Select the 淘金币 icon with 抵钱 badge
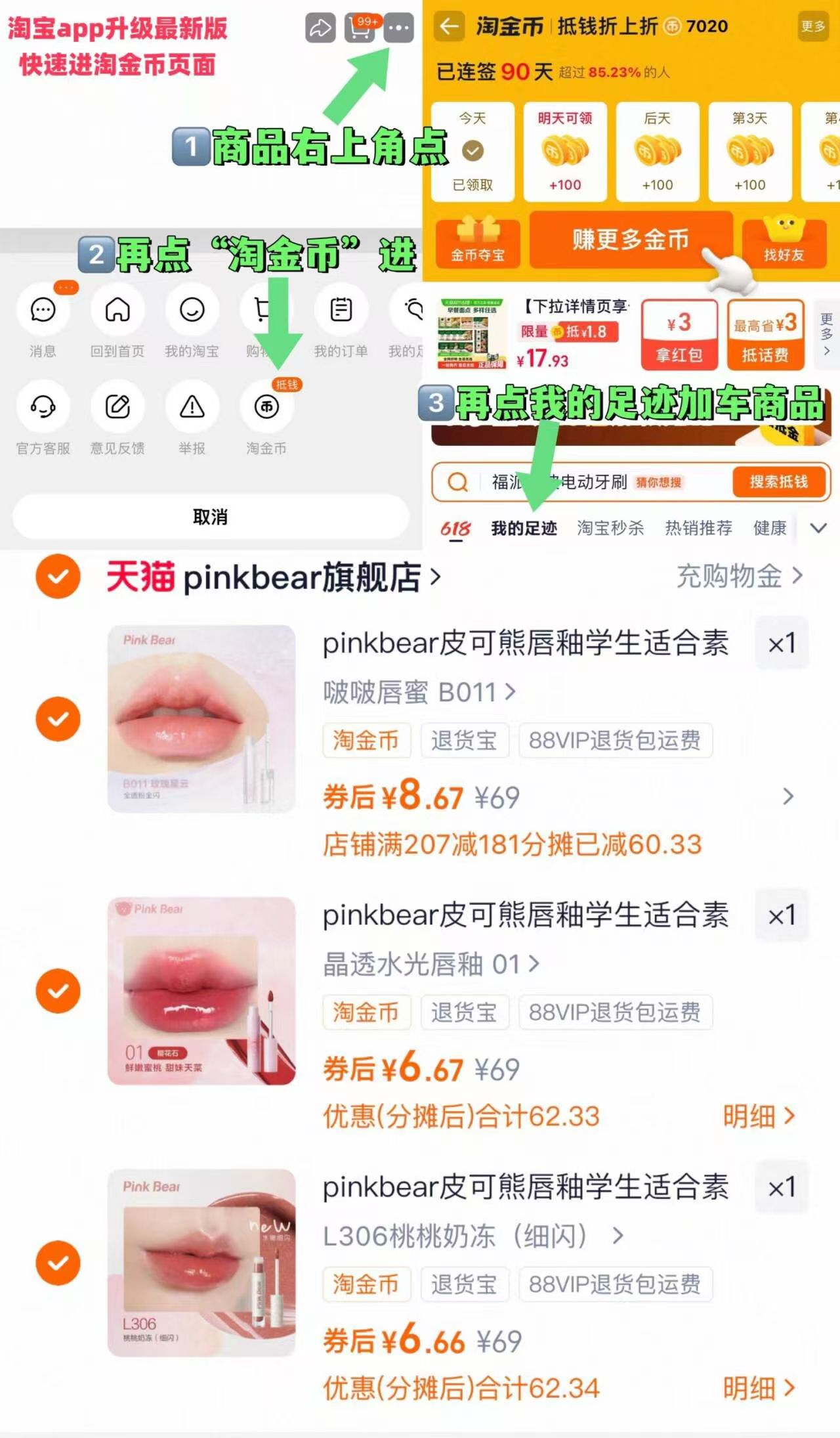Viewport: 840px width, 1438px height. [266, 407]
